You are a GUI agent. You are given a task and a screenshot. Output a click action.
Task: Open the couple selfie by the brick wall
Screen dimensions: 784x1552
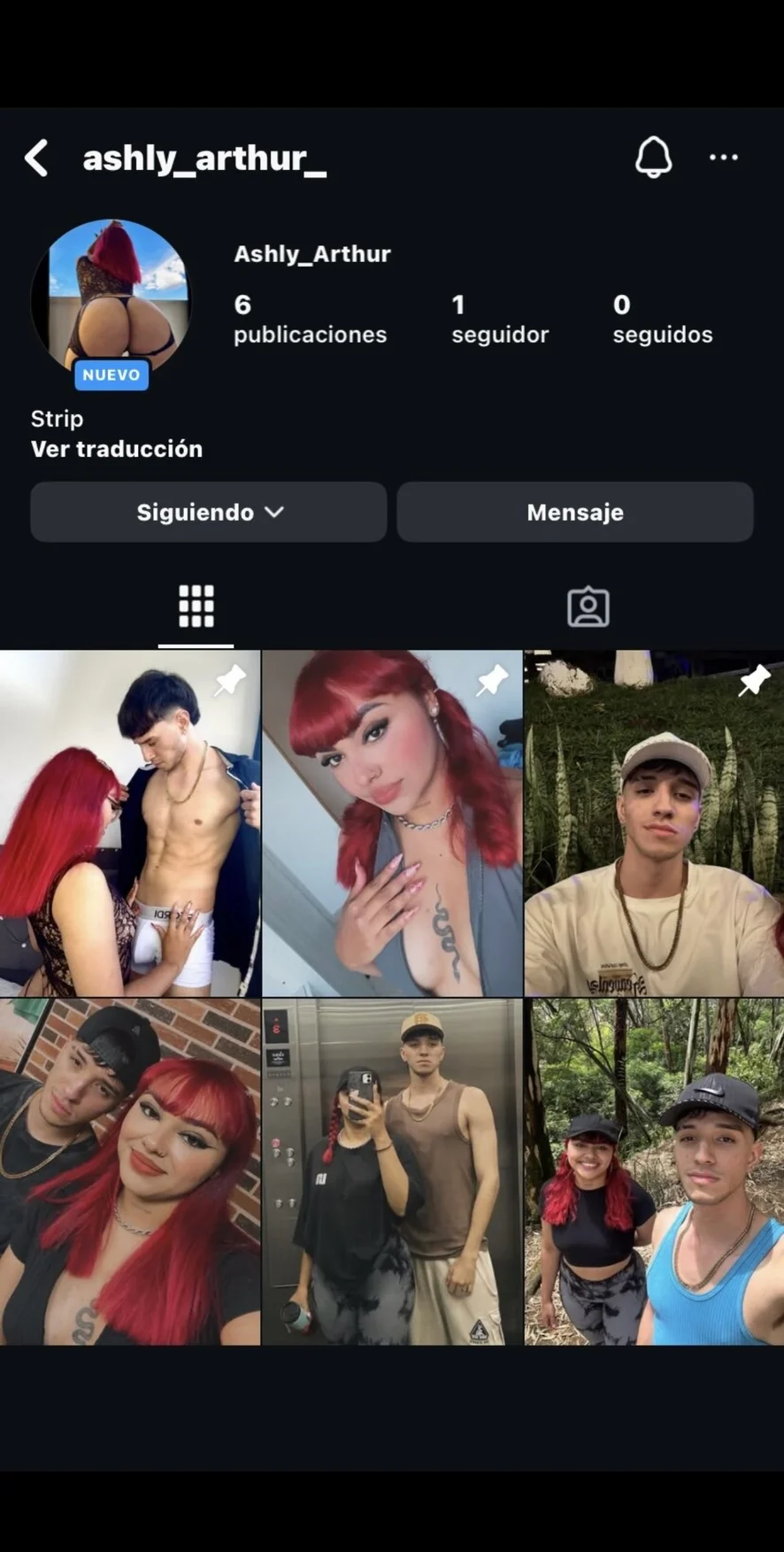[x=130, y=1172]
